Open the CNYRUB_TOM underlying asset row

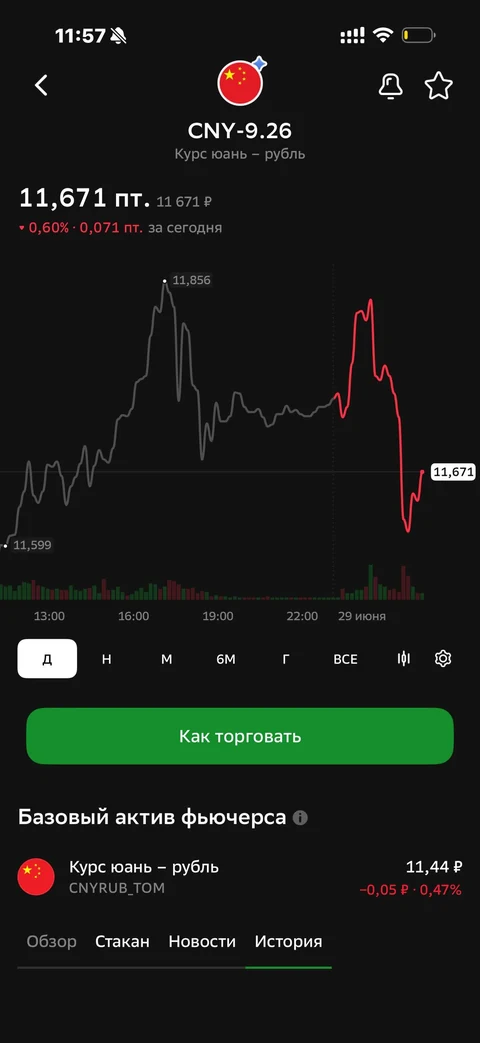pos(240,877)
